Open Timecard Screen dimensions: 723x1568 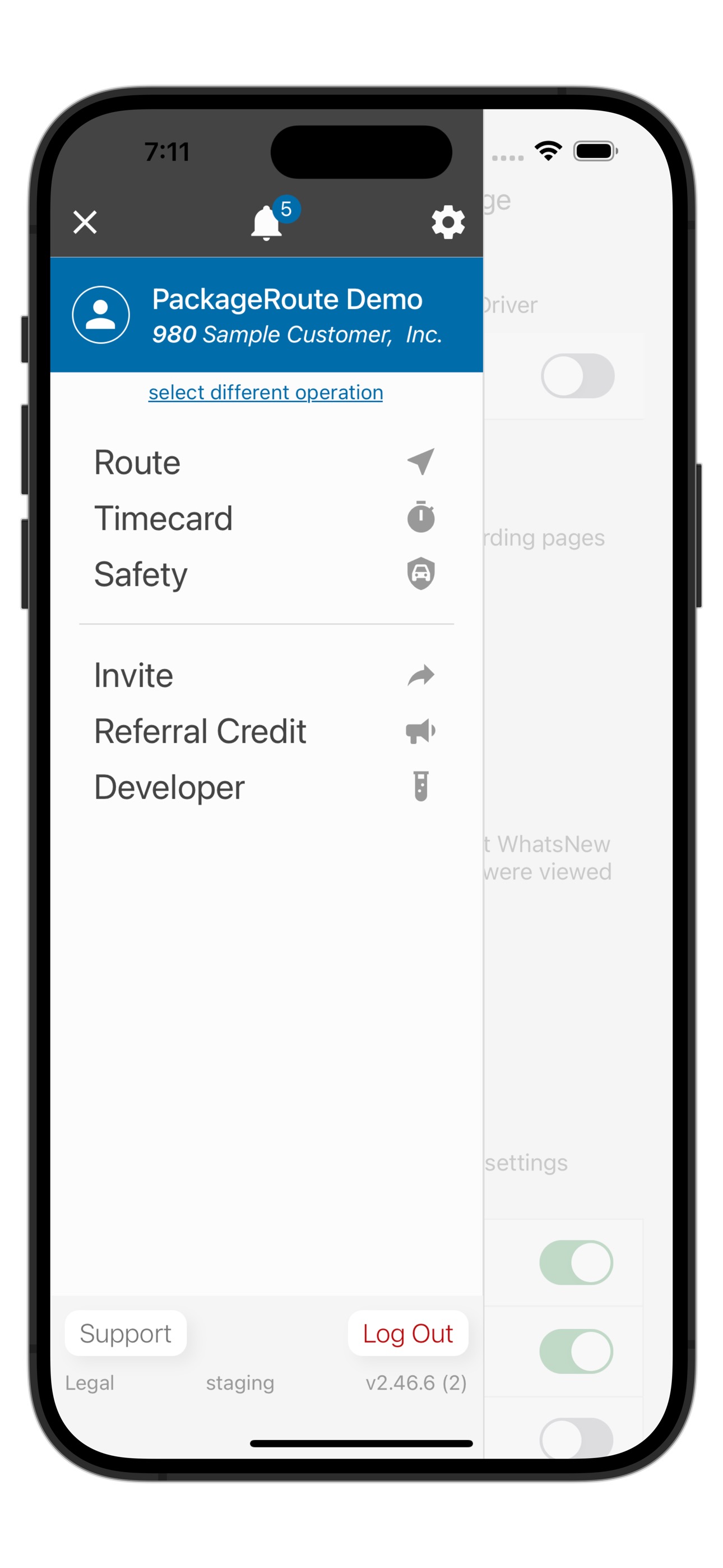pos(265,519)
